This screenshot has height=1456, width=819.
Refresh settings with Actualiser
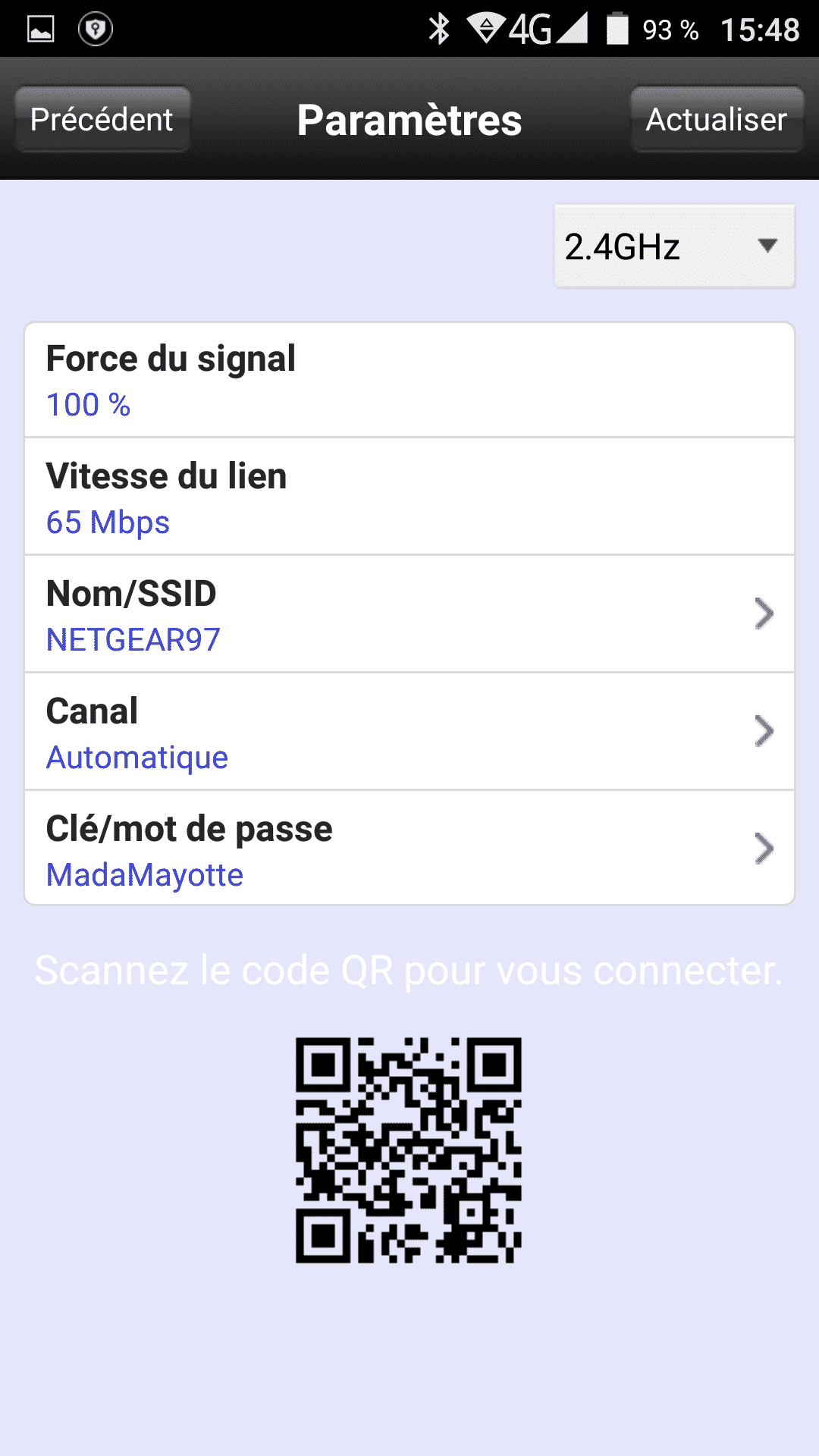717,119
